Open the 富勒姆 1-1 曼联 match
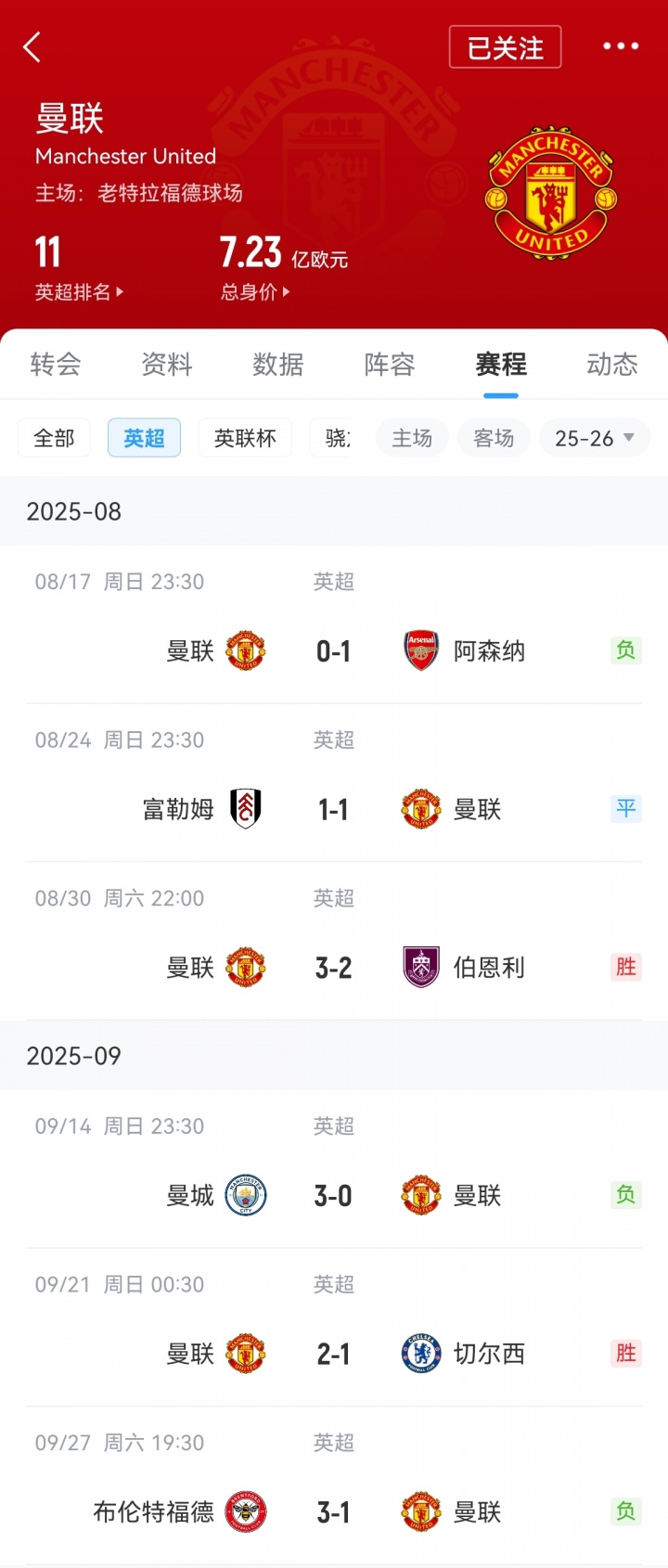Image resolution: width=668 pixels, height=1568 pixels. [334, 810]
